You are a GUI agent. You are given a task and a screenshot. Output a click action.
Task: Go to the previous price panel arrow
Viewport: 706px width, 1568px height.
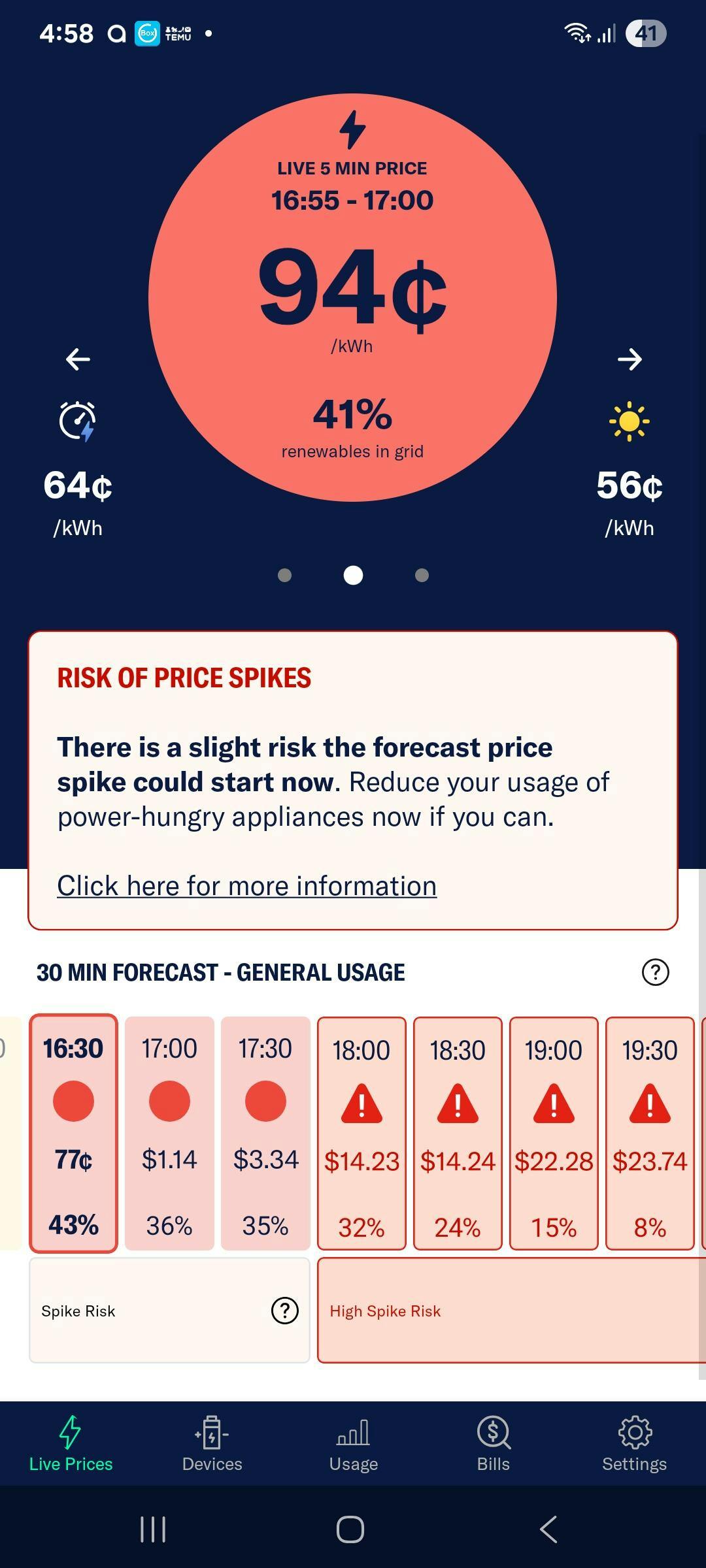(78, 359)
